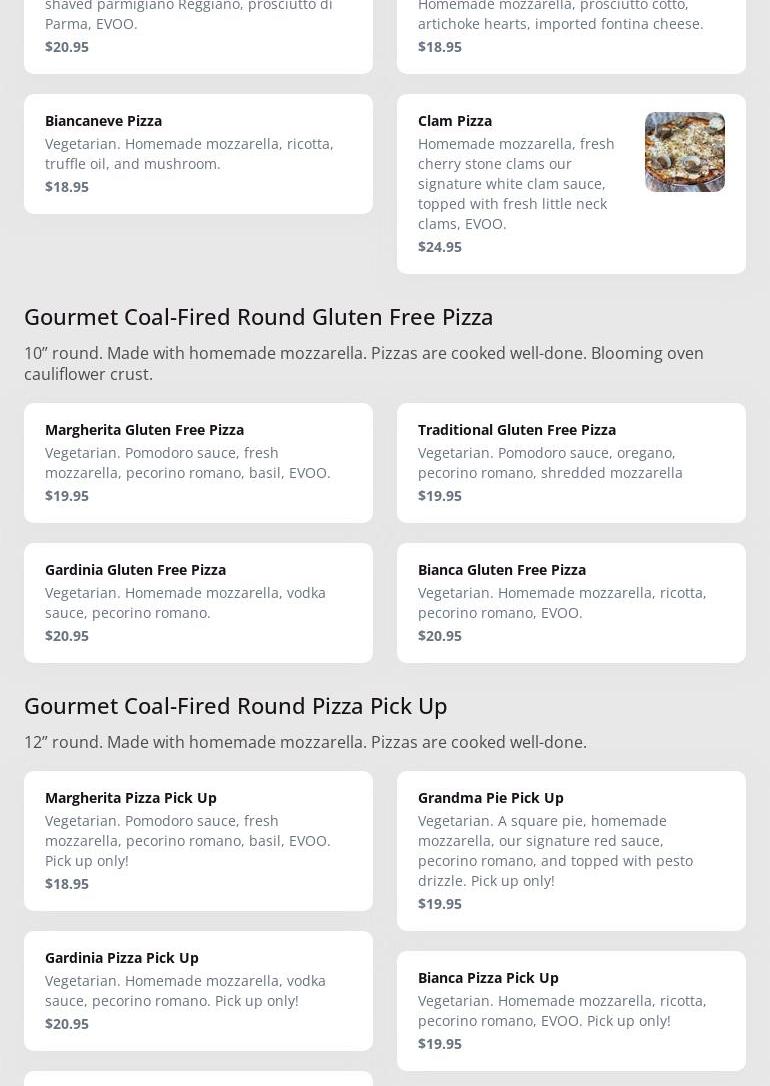
Task: Choose Traditional Gluten Free Pizza
Action: 571,462
